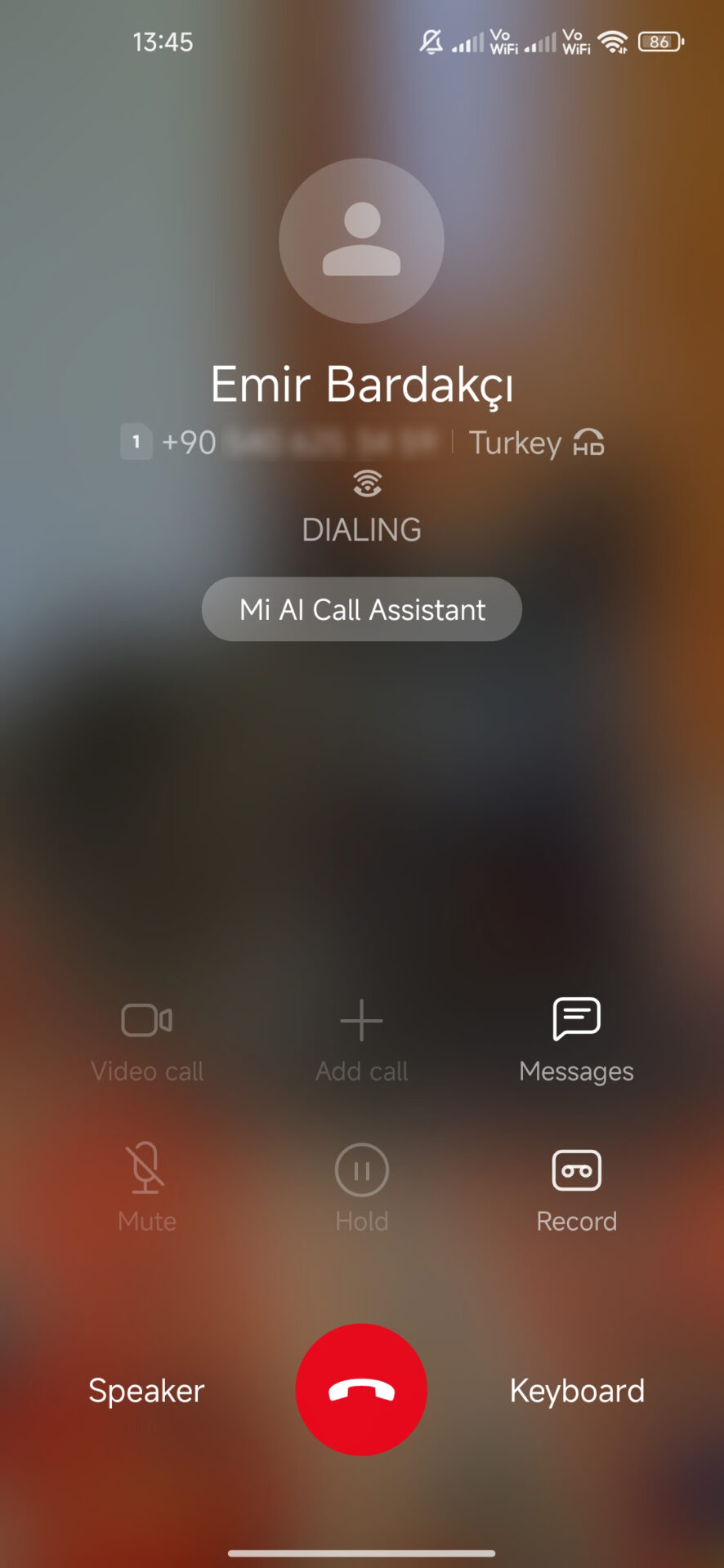Turn on the Speaker

(x=146, y=1390)
